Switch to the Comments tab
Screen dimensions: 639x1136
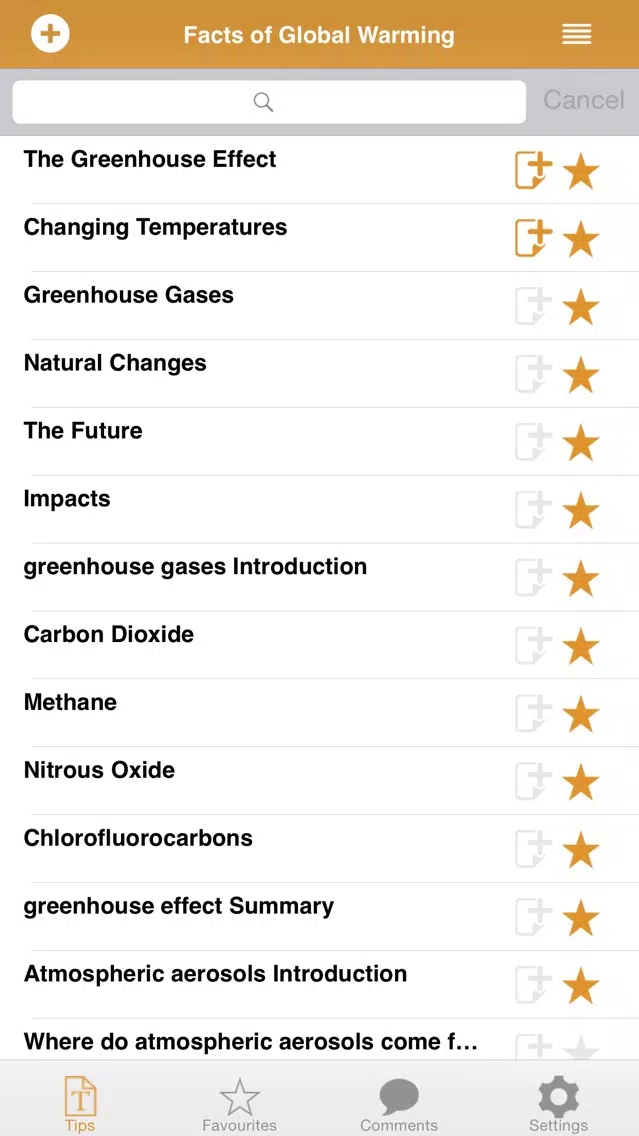click(399, 1105)
